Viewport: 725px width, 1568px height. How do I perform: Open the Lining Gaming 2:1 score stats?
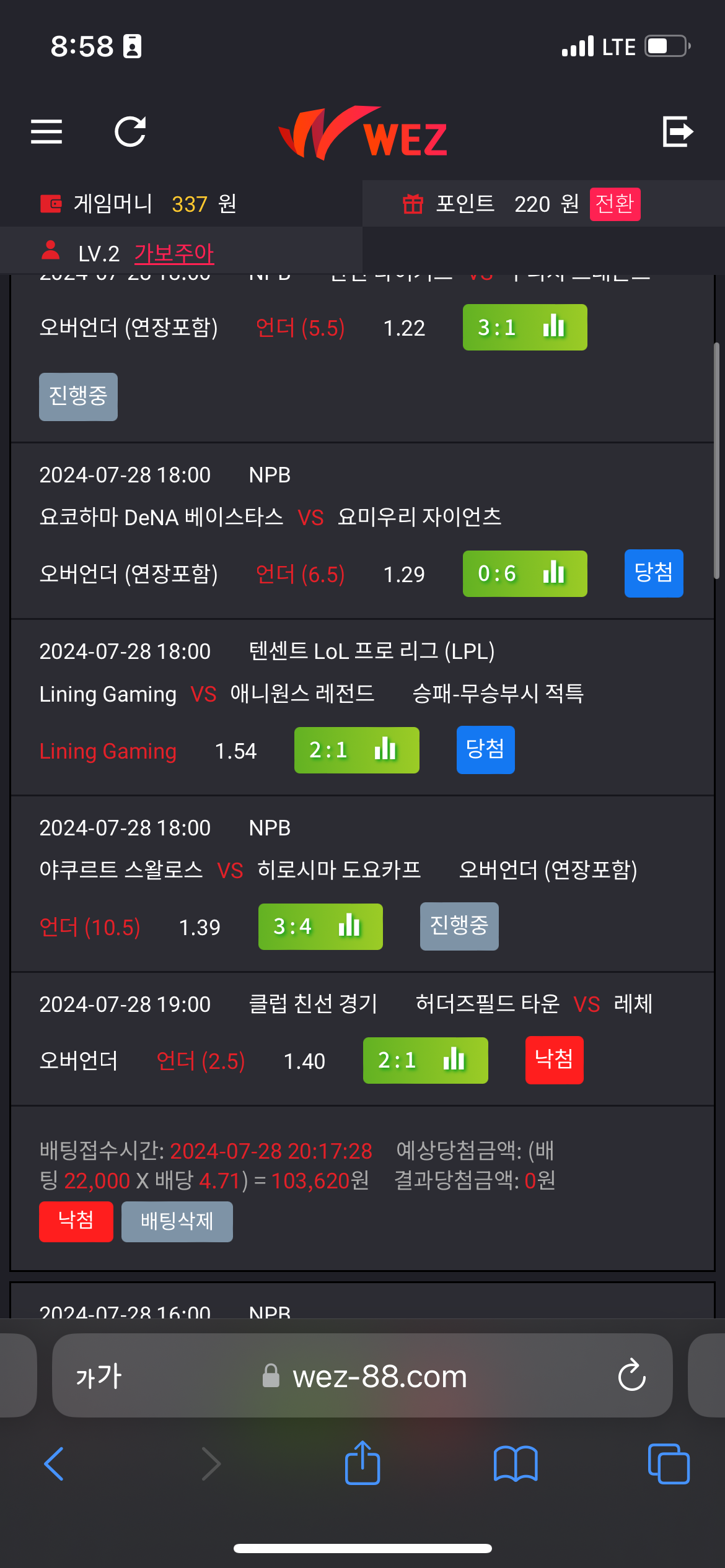[356, 751]
